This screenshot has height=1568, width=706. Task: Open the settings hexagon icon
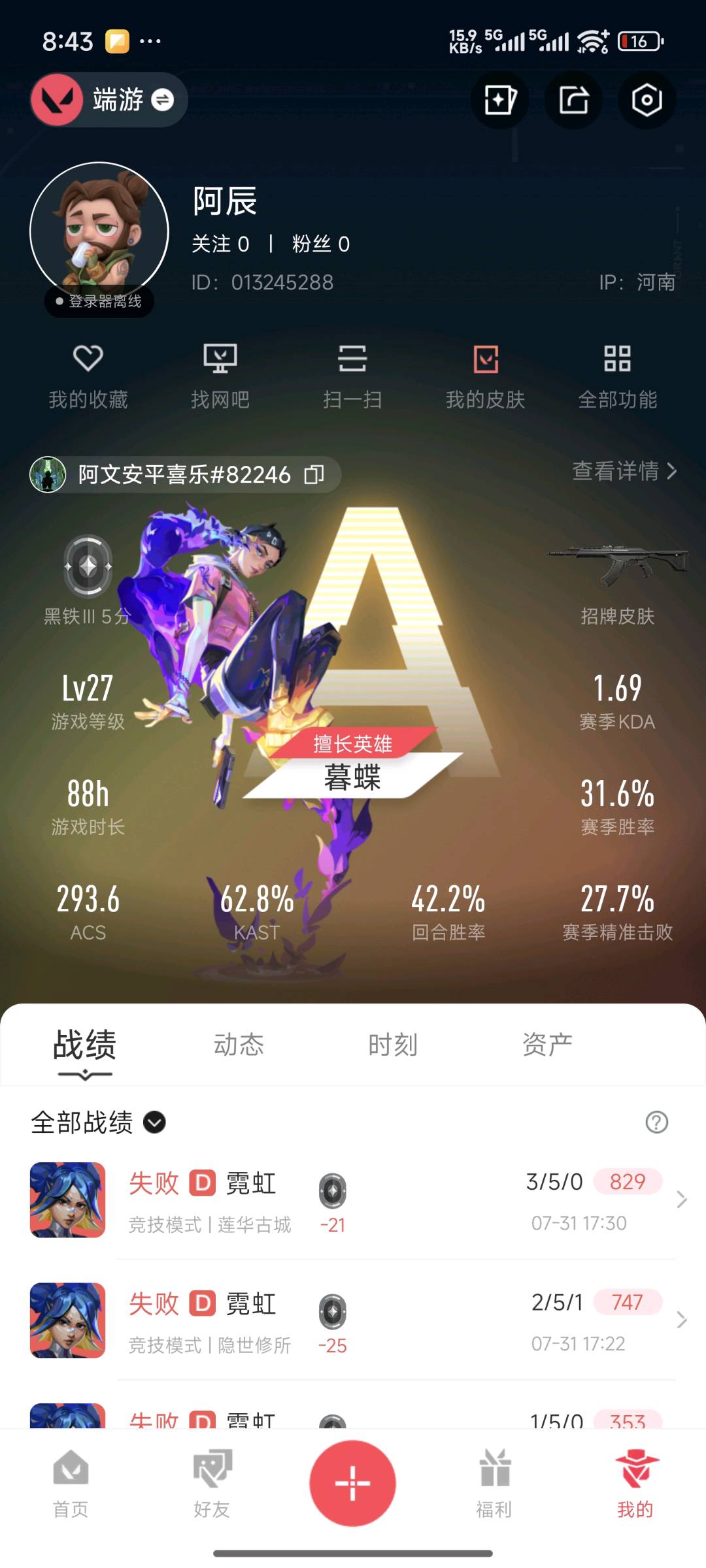click(647, 100)
